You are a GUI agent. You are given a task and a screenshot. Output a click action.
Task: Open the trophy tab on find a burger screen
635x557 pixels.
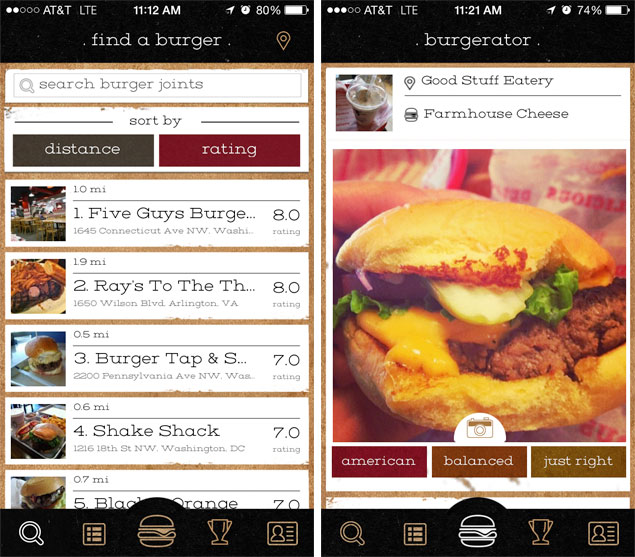[219, 532]
